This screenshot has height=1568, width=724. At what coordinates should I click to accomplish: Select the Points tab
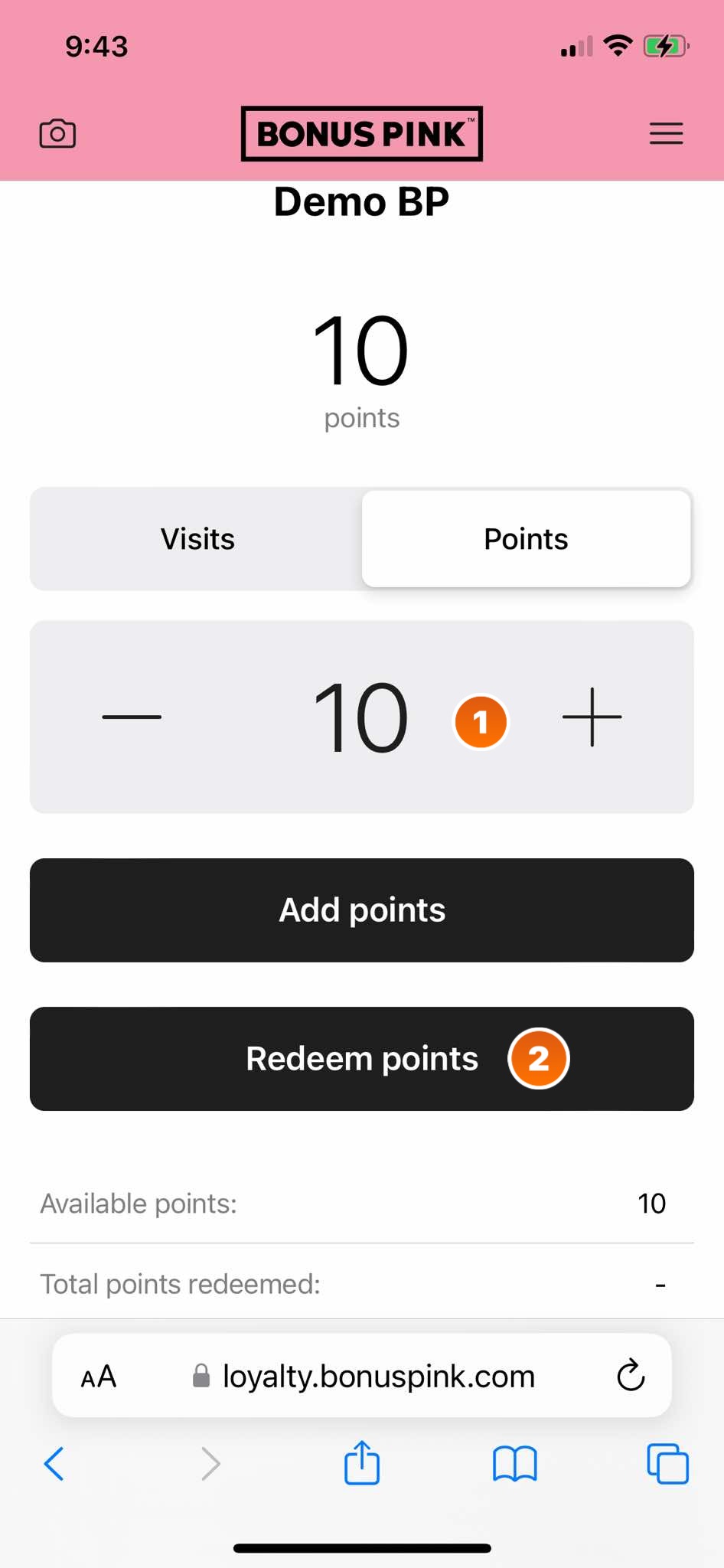[x=526, y=539]
